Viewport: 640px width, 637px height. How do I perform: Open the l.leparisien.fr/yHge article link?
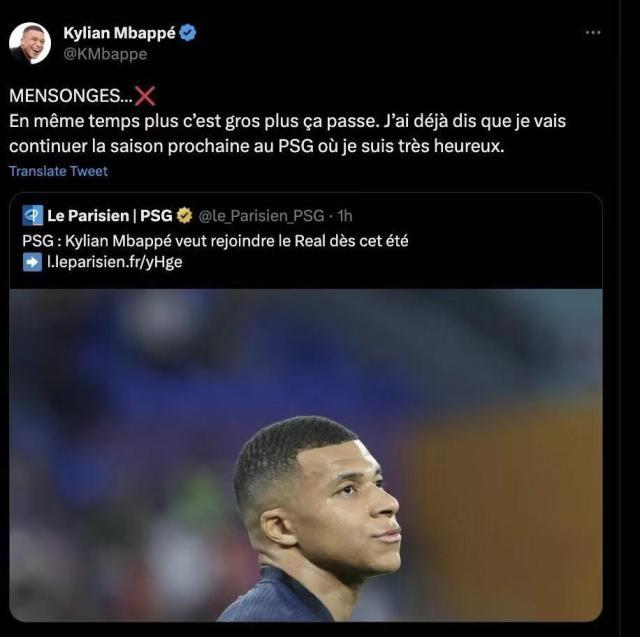[115, 263]
